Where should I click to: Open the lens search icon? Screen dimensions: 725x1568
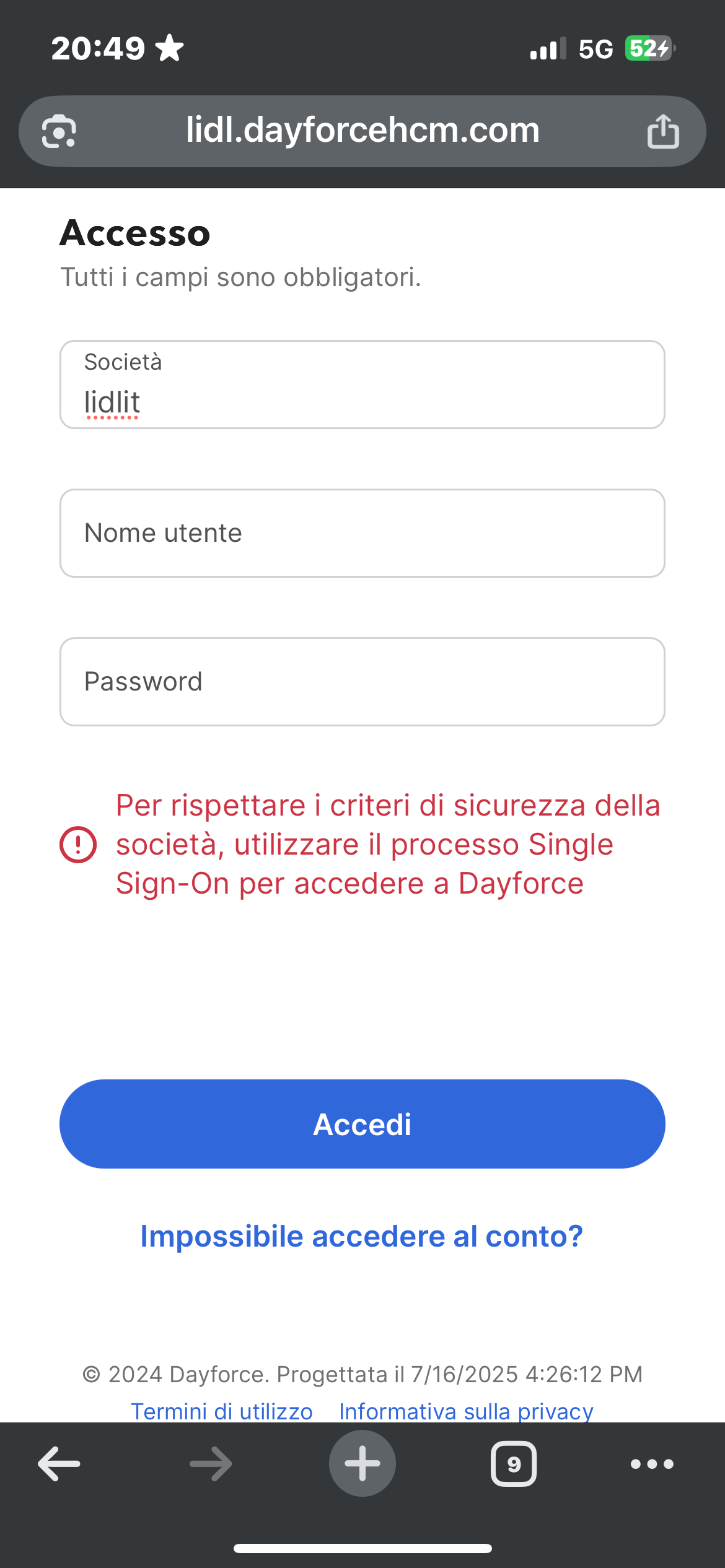coord(59,131)
